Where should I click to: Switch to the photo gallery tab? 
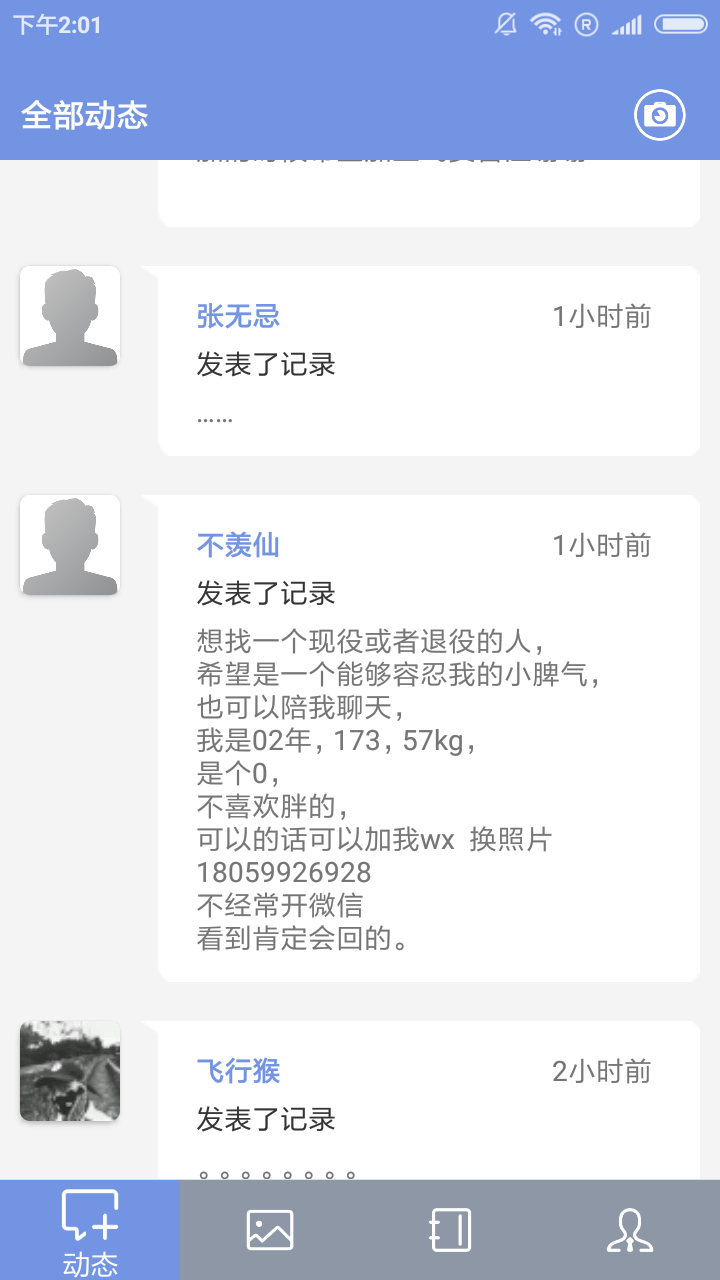[x=270, y=1230]
